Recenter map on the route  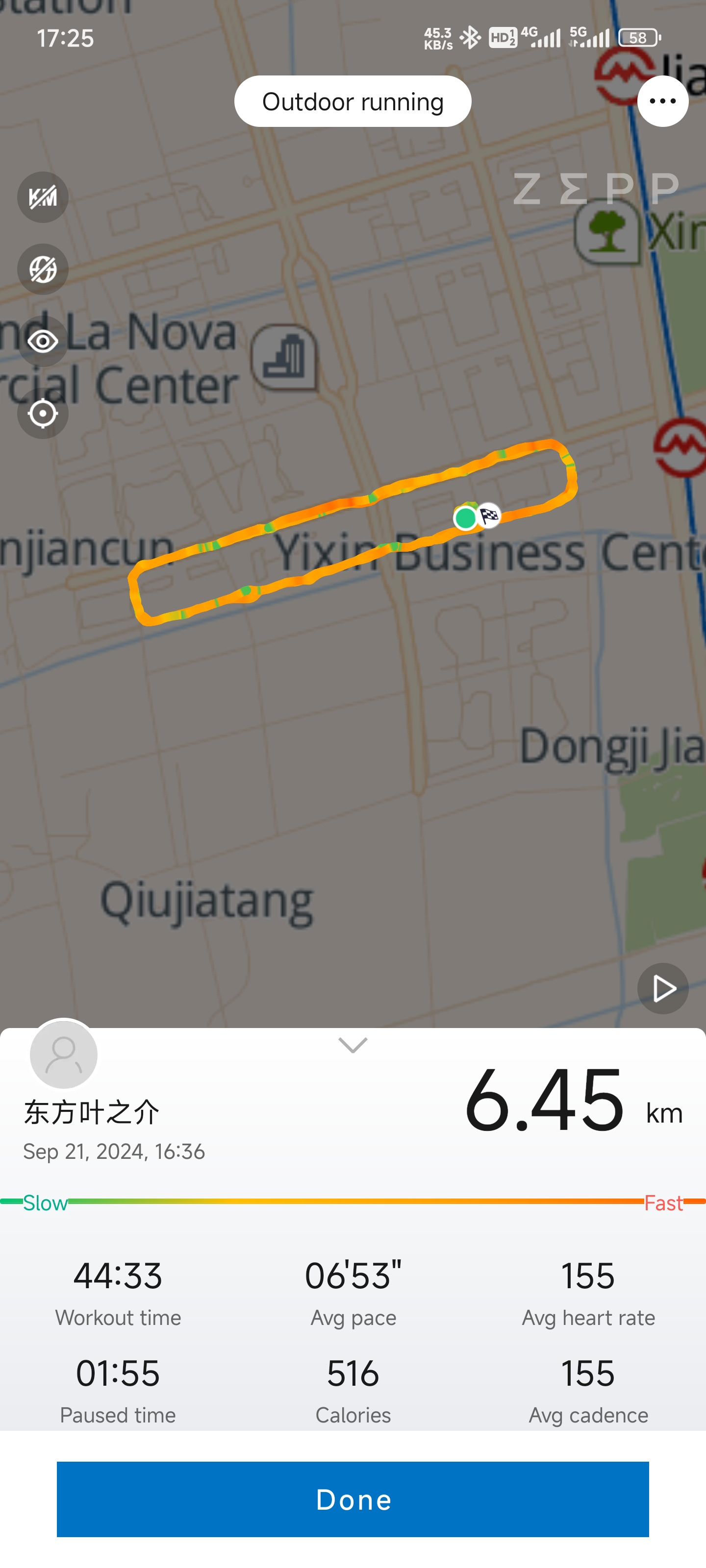tap(43, 414)
